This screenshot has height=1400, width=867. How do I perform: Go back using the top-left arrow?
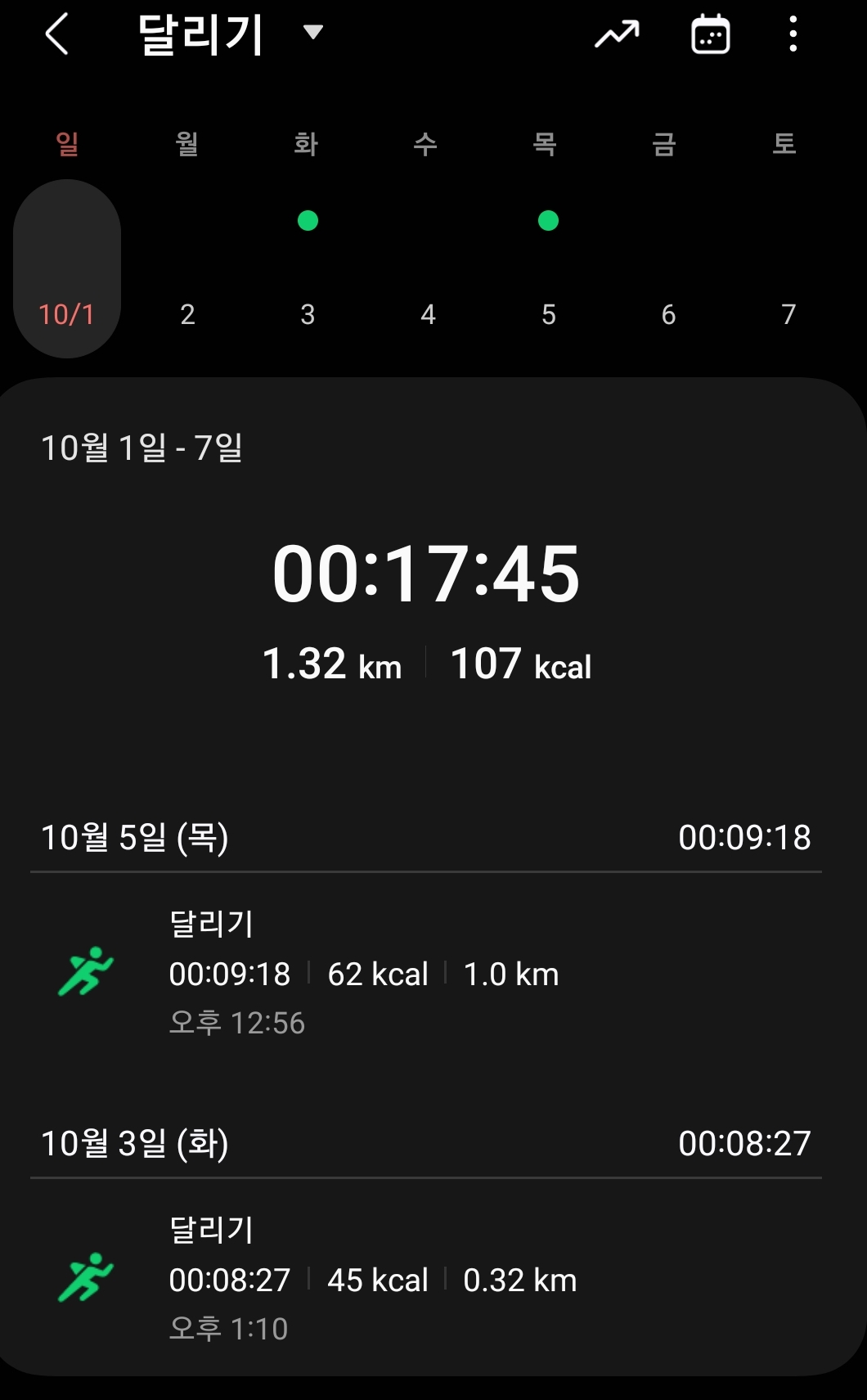pos(56,35)
